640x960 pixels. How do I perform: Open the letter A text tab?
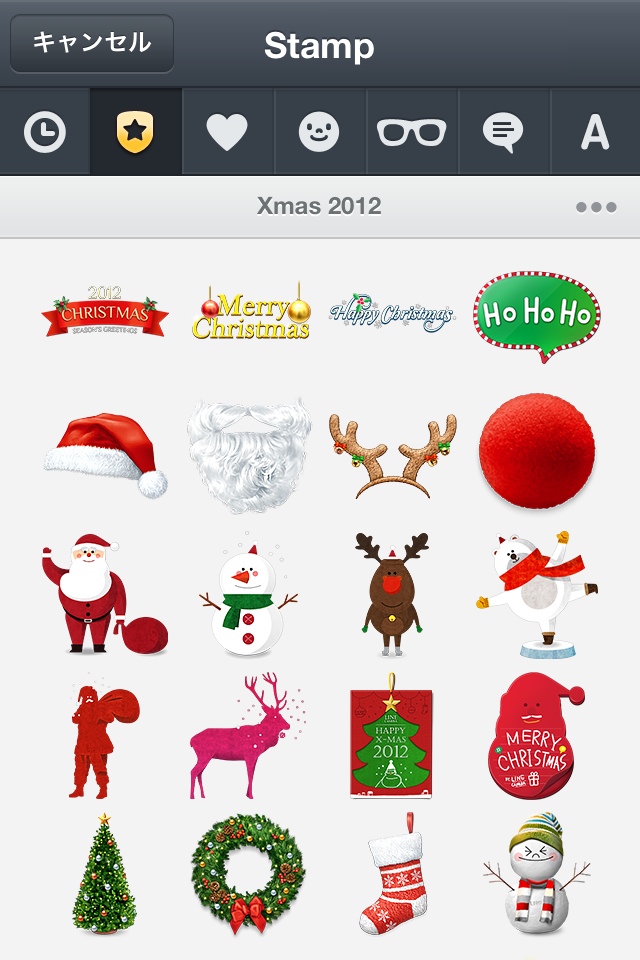pos(595,132)
